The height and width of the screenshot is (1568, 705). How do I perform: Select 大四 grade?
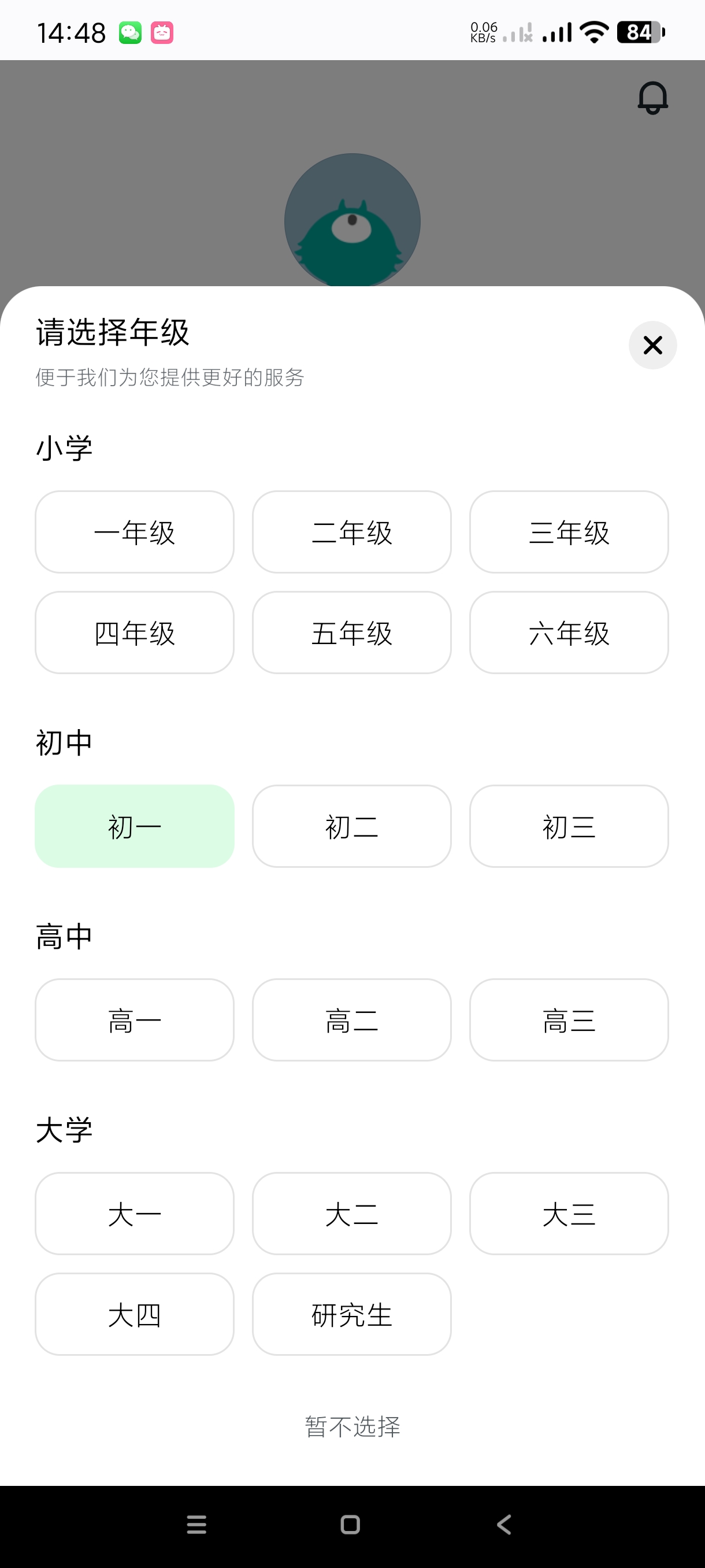(135, 1314)
